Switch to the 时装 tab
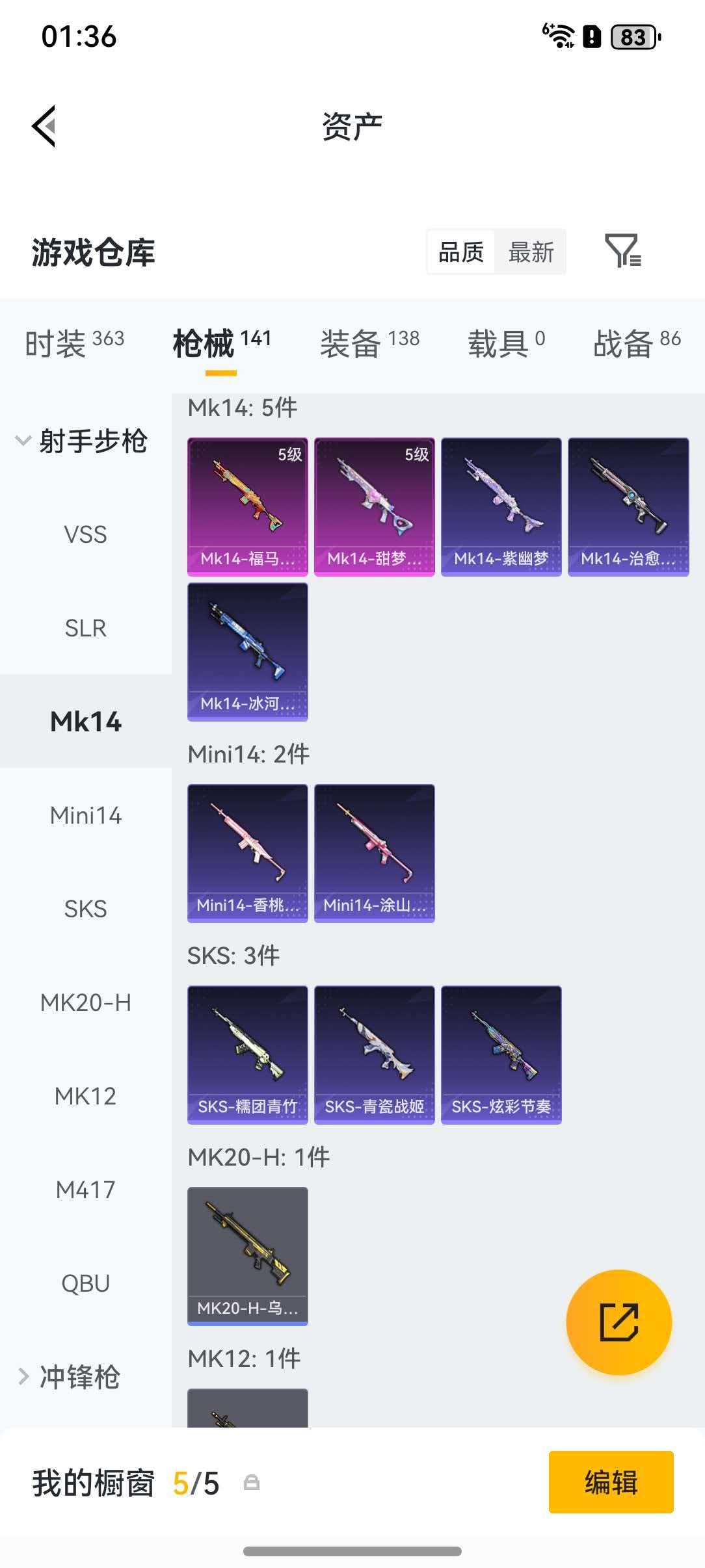705x1568 pixels. click(x=74, y=343)
